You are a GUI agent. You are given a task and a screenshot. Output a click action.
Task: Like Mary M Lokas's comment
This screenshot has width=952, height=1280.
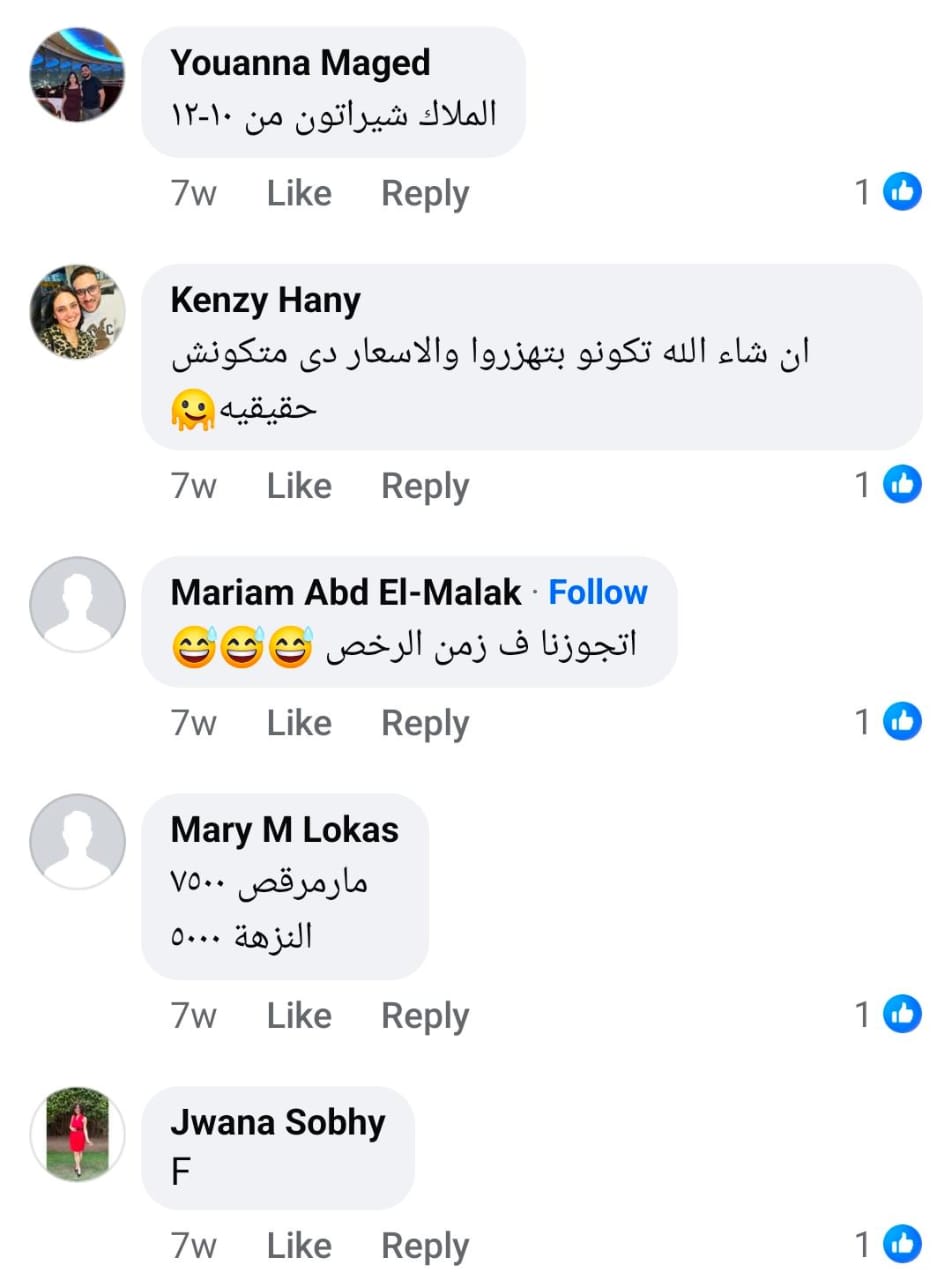click(x=299, y=1015)
